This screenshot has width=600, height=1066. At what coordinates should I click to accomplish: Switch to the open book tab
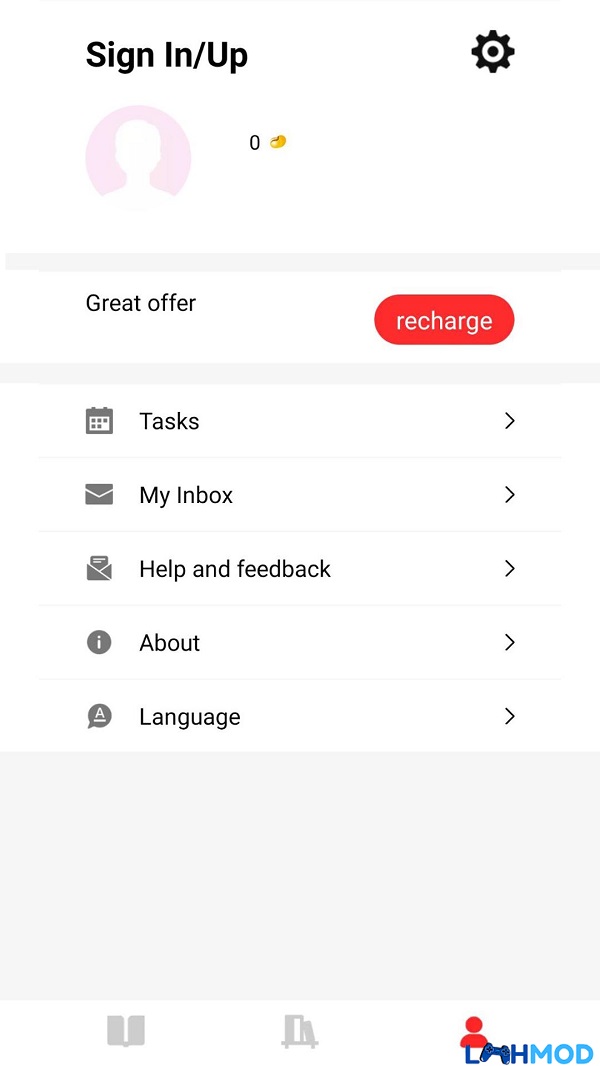coord(126,1031)
